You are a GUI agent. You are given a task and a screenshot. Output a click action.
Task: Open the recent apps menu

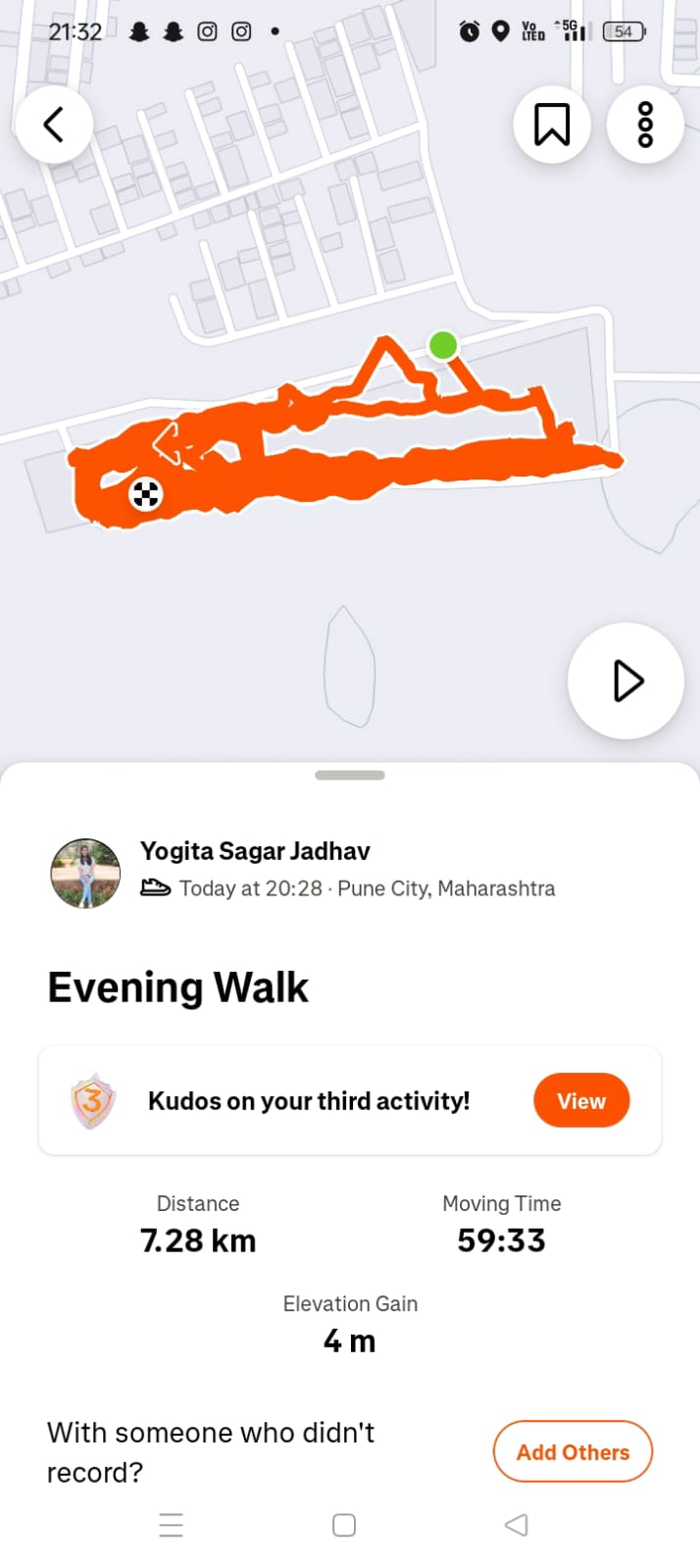click(172, 1525)
